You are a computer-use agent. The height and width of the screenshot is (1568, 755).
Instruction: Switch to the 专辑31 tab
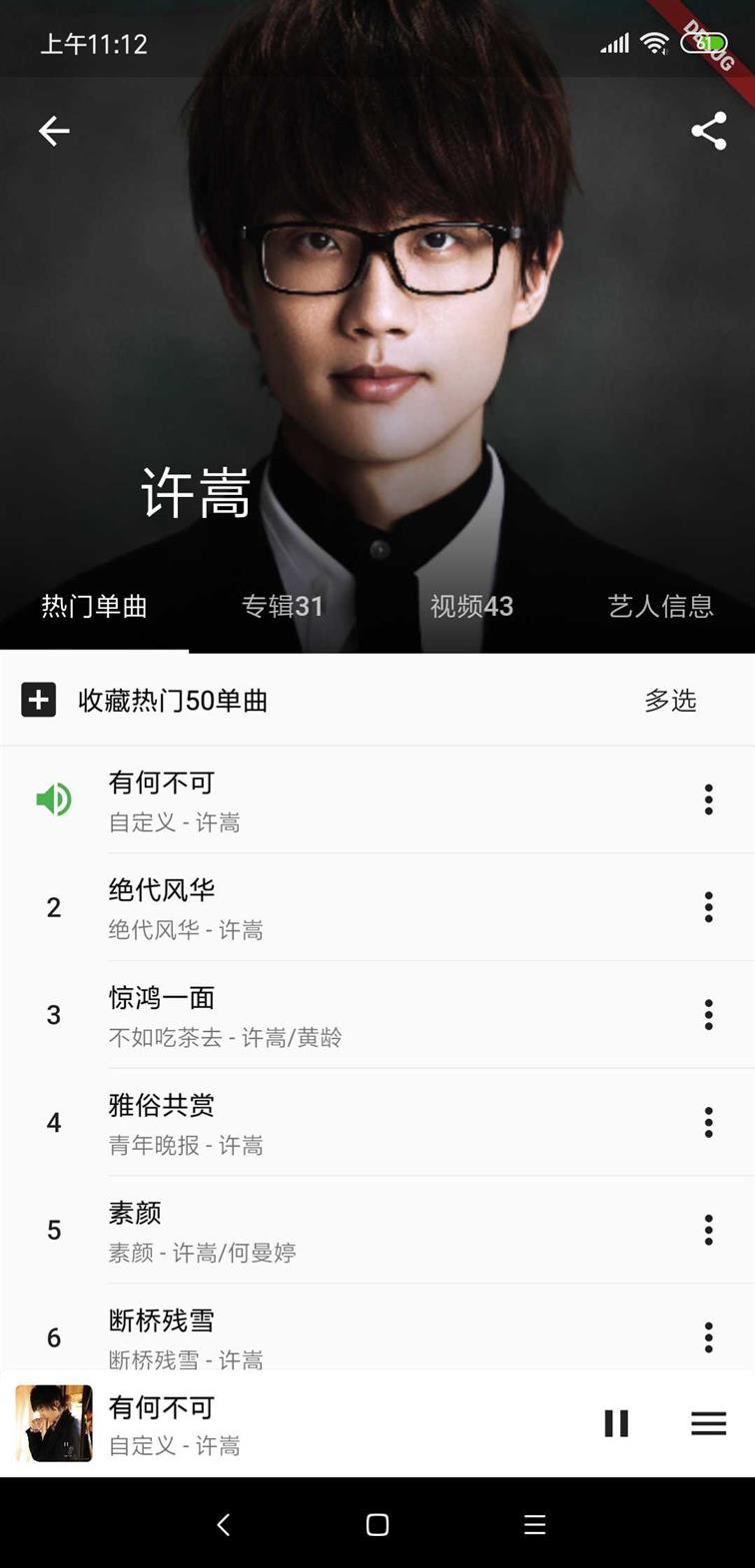[283, 606]
